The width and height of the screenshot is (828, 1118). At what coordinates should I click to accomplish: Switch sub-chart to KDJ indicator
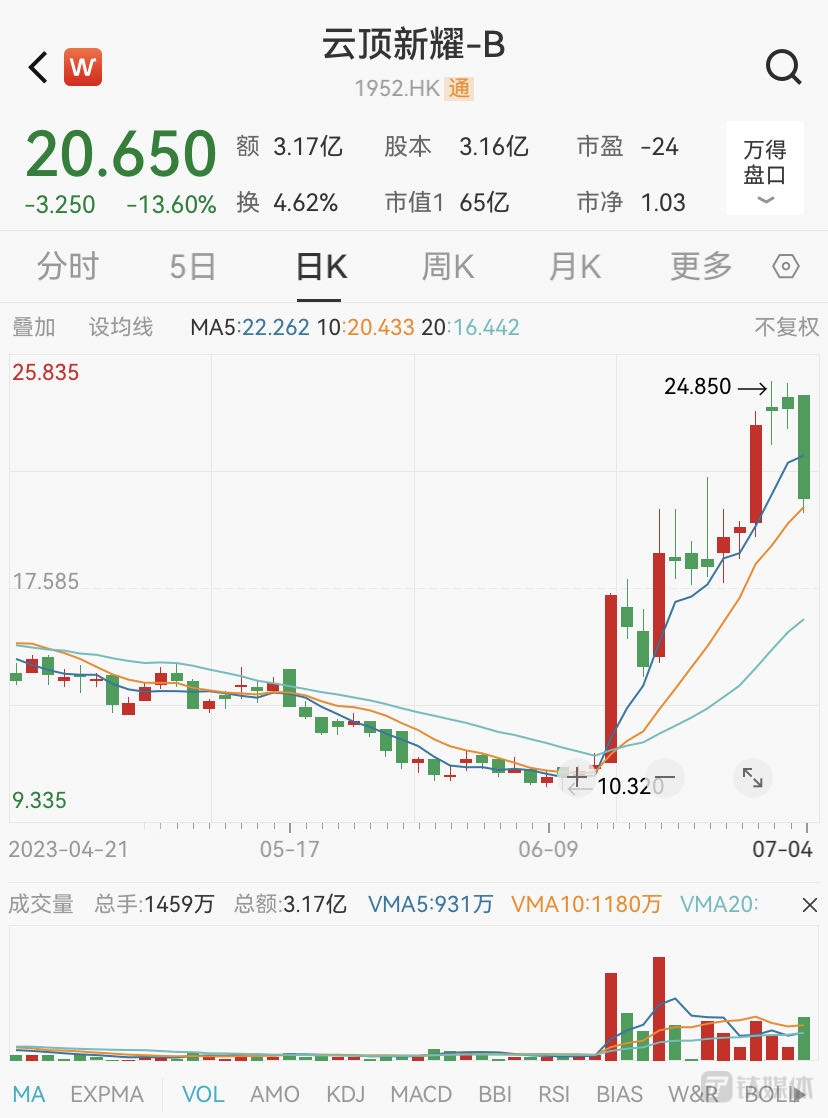coord(345,1094)
